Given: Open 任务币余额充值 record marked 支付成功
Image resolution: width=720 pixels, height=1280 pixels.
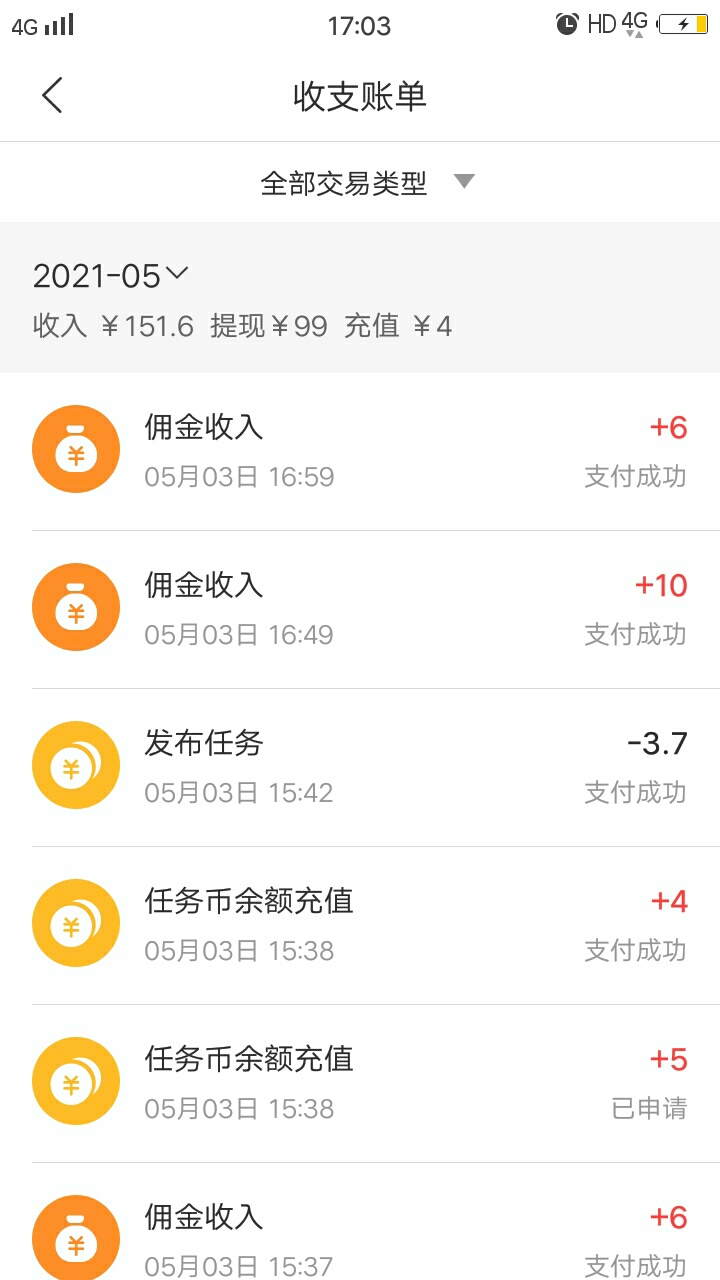Looking at the screenshot, I should click(x=360, y=925).
